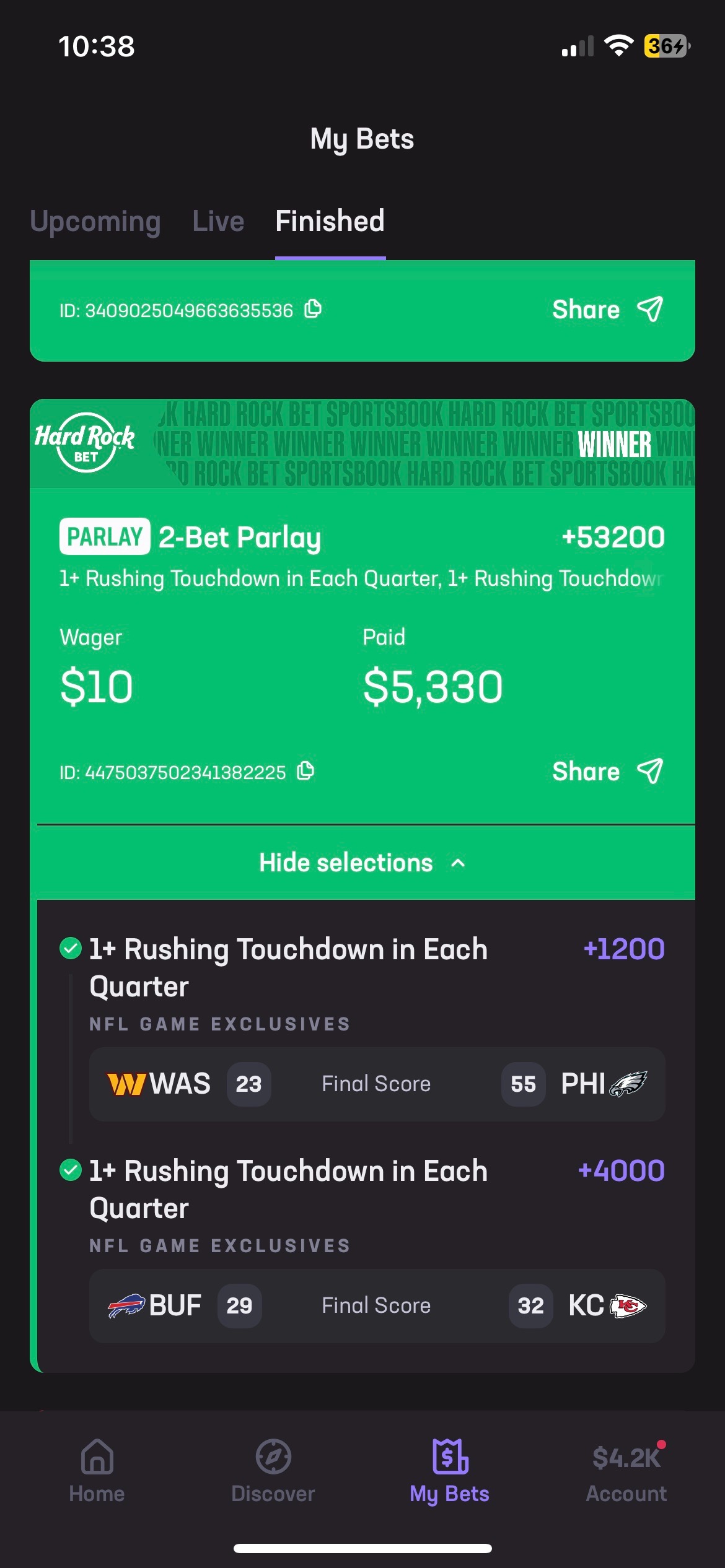Open the WAS vs PHI final score
This screenshot has height=1568, width=725.
[377, 1084]
